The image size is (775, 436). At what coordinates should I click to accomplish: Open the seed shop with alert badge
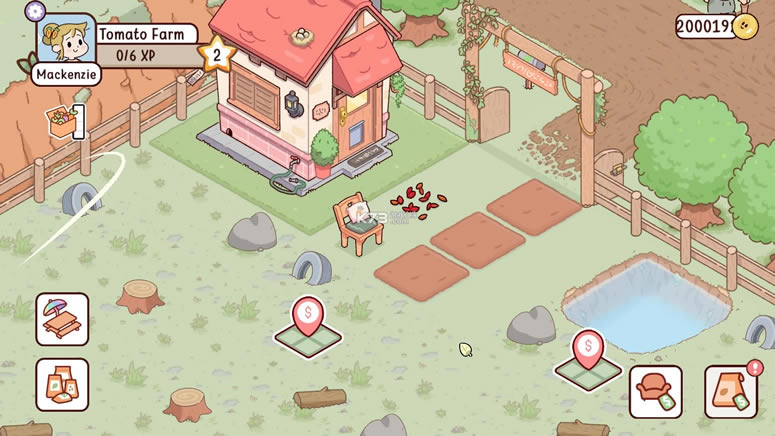pyautogui.click(x=731, y=391)
